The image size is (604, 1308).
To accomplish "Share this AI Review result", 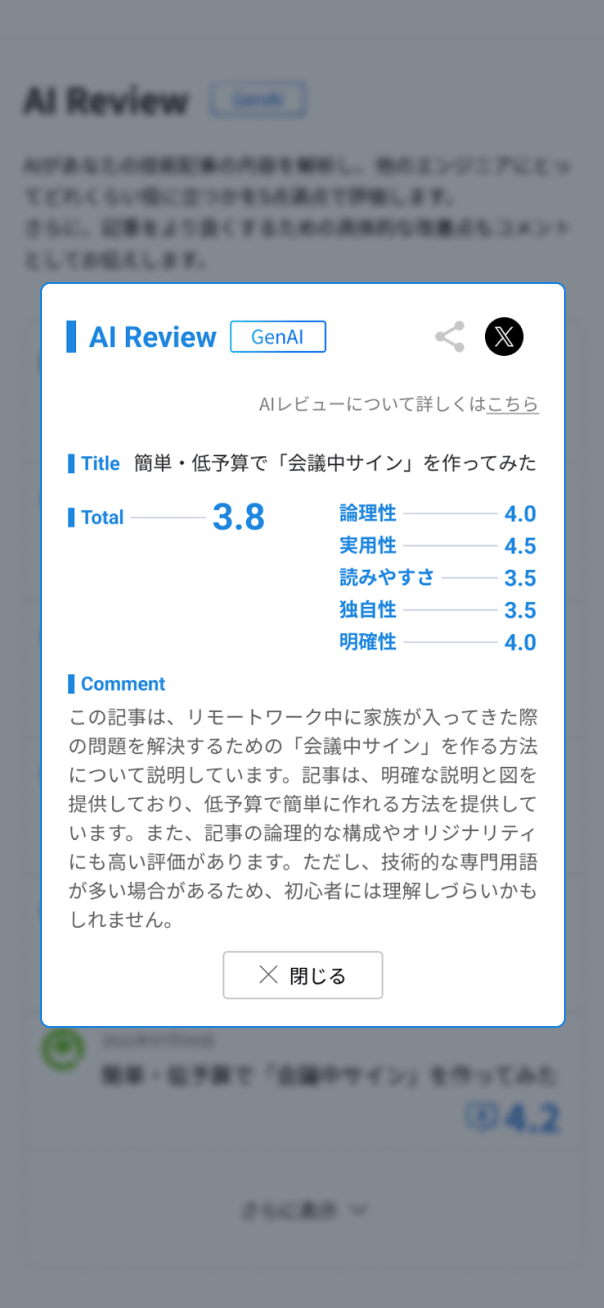I will (x=450, y=337).
